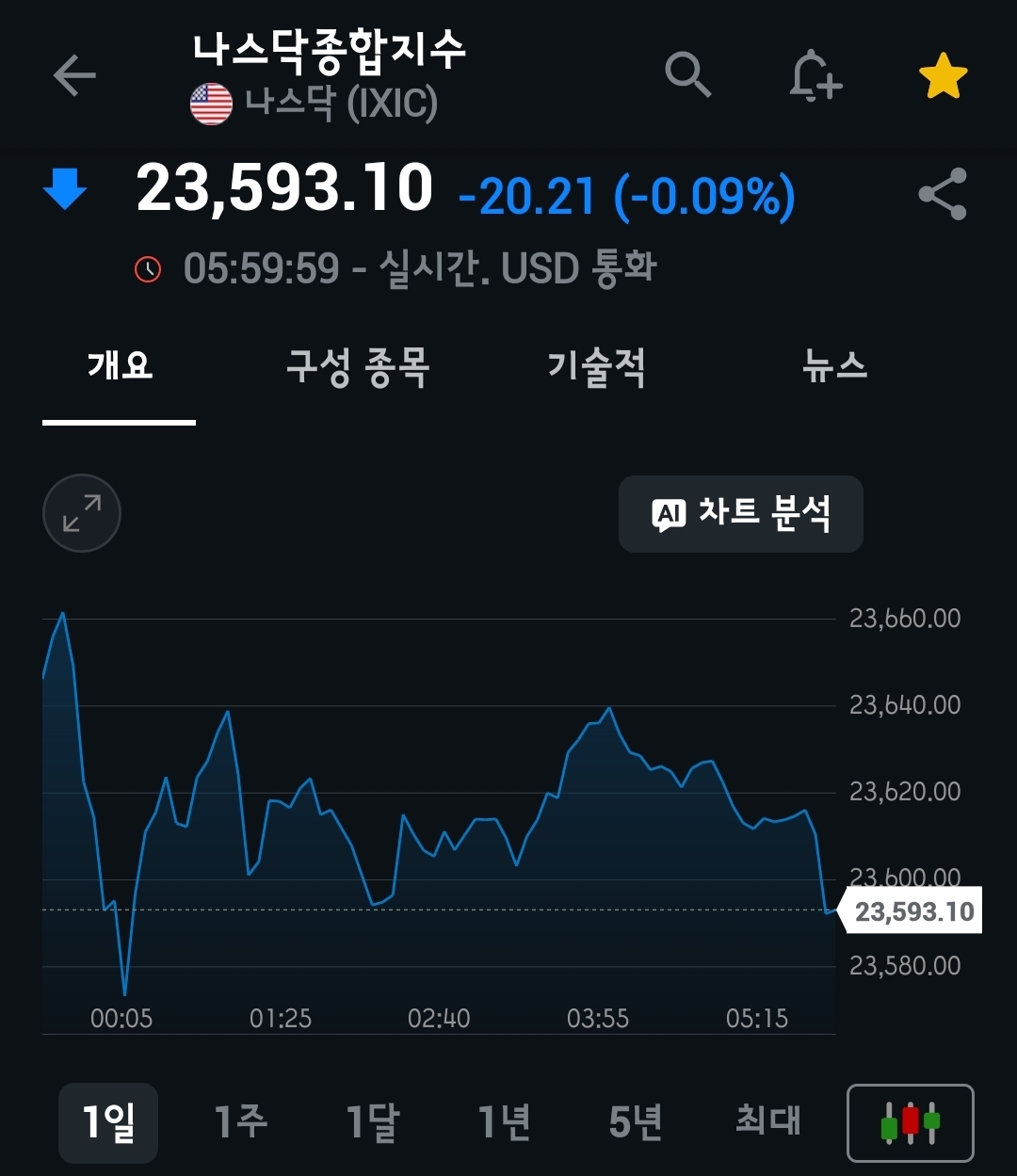The image size is (1017, 1176).
Task: Switch to the 구성 종목 tab
Action: click(x=358, y=365)
